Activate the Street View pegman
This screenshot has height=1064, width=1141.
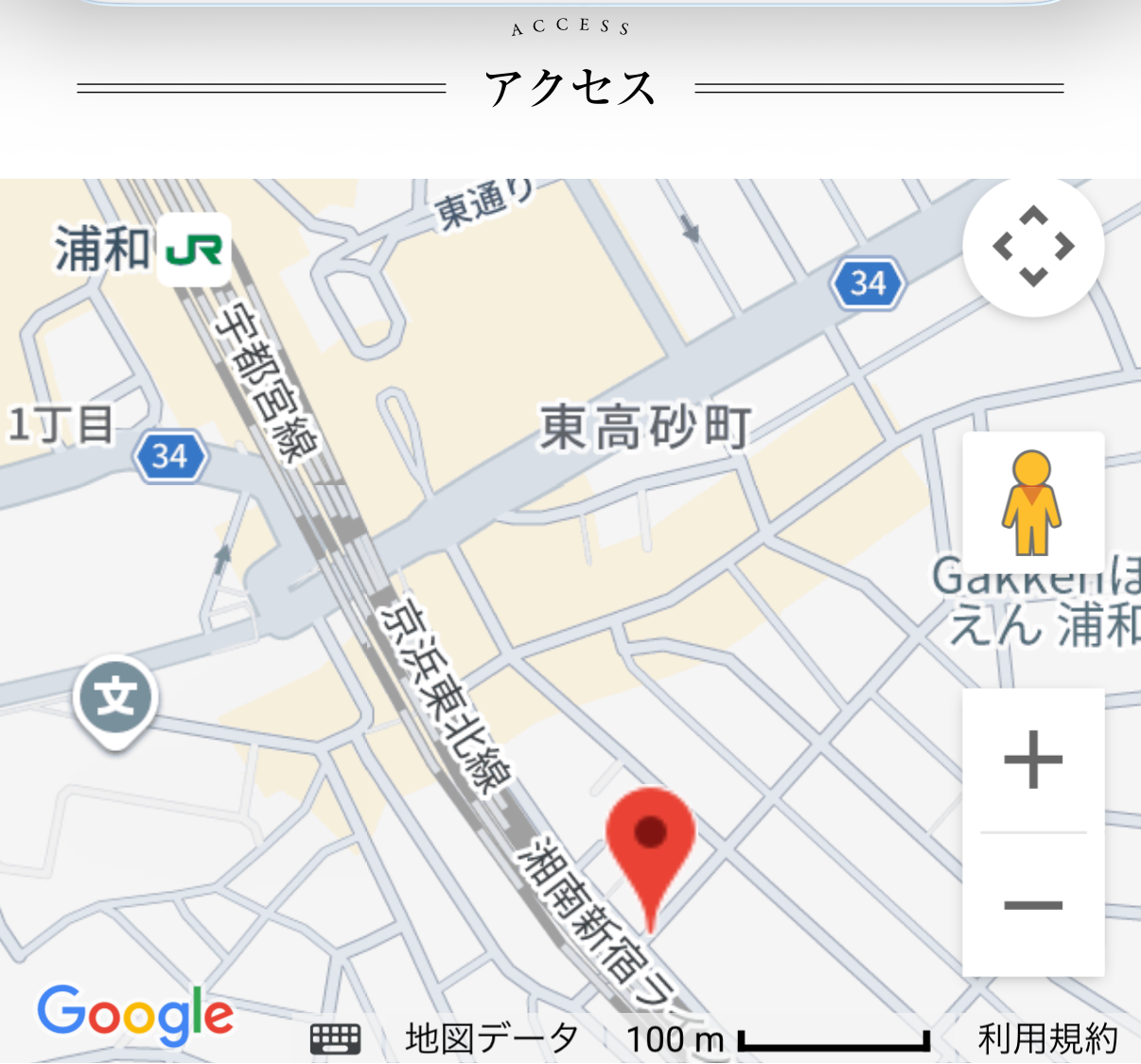click(1032, 503)
